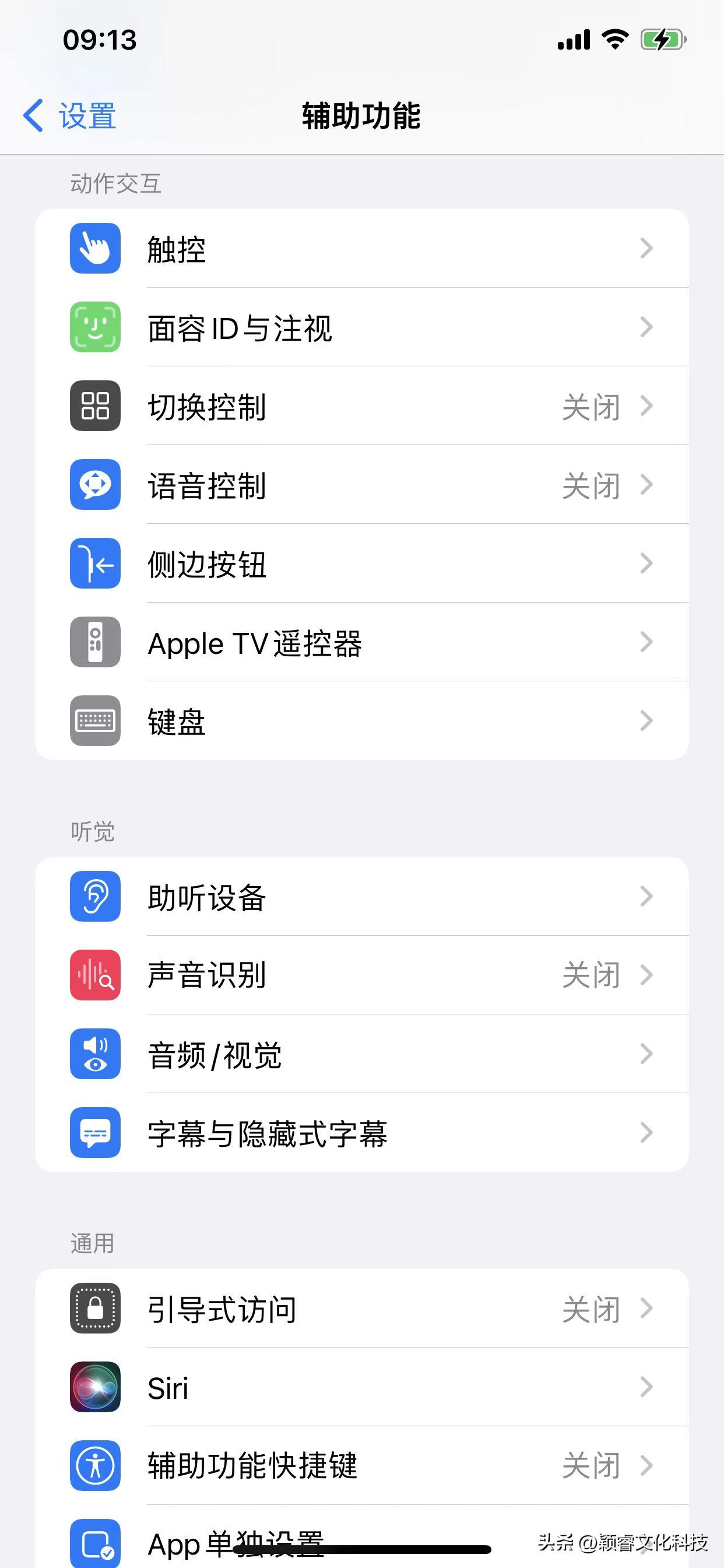Tap the 09:13 clock in status bar
Viewport: 724px width, 1568px height.
[100, 40]
